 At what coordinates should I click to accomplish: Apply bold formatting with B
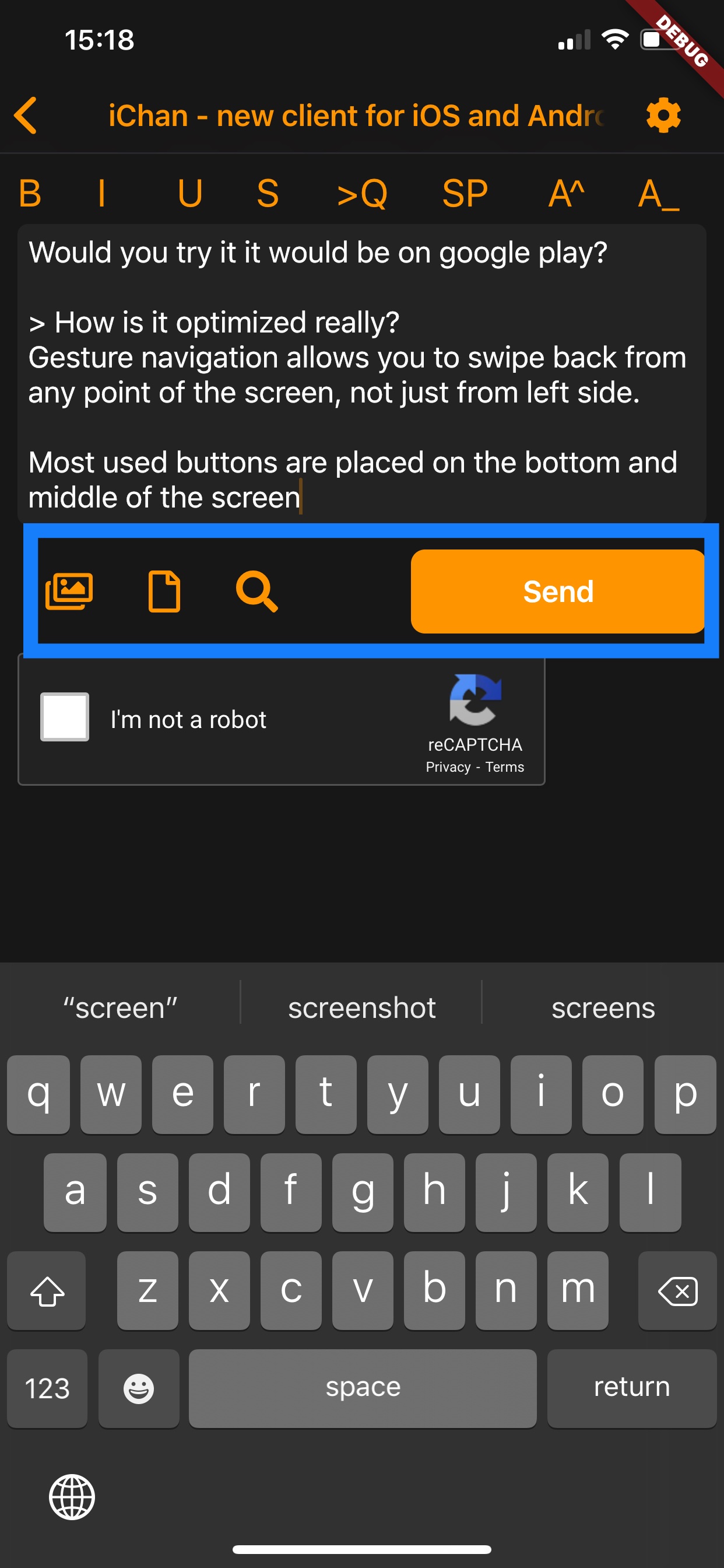(30, 194)
